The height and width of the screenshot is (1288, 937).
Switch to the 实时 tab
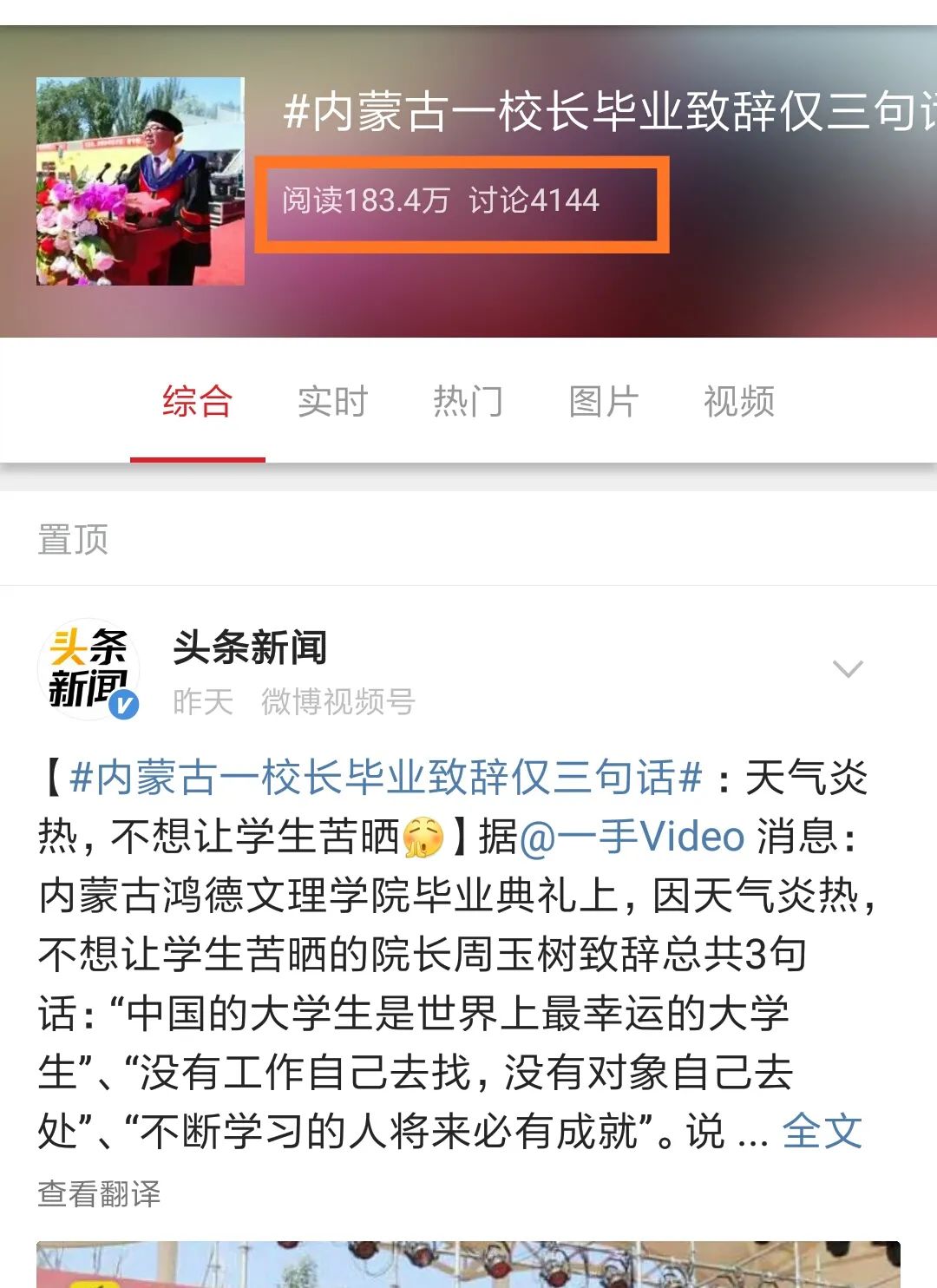coord(332,402)
